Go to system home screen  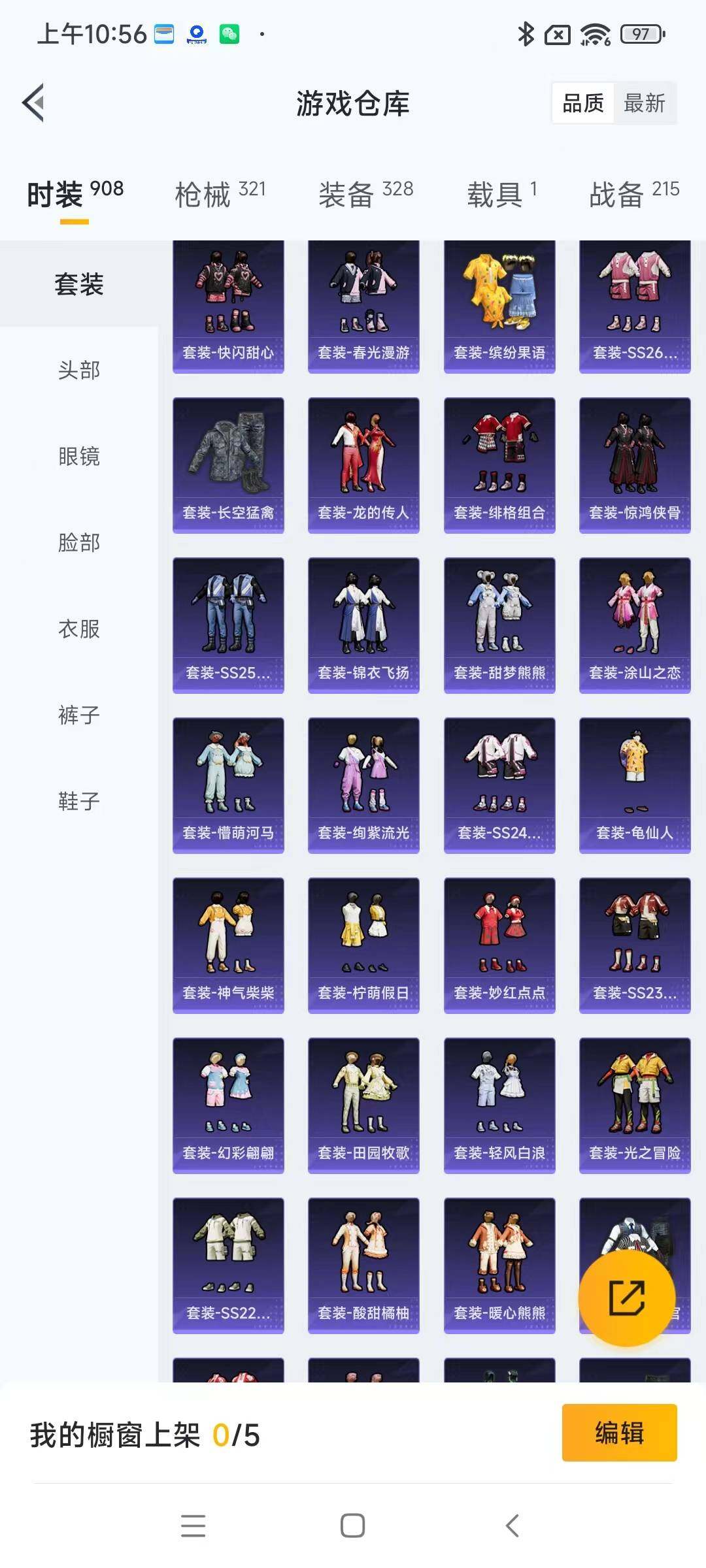[x=352, y=1526]
